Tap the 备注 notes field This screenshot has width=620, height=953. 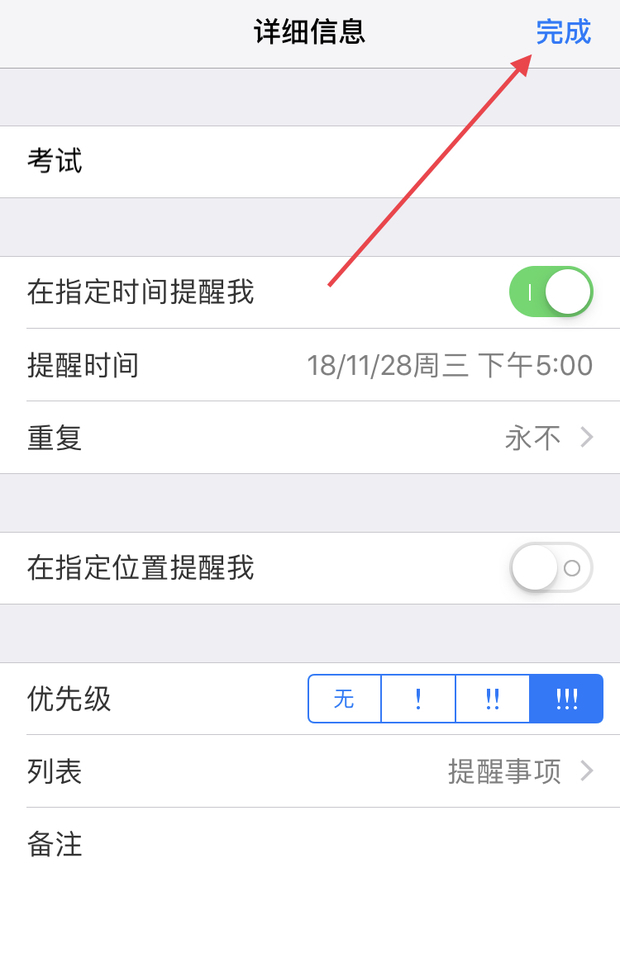pos(310,845)
